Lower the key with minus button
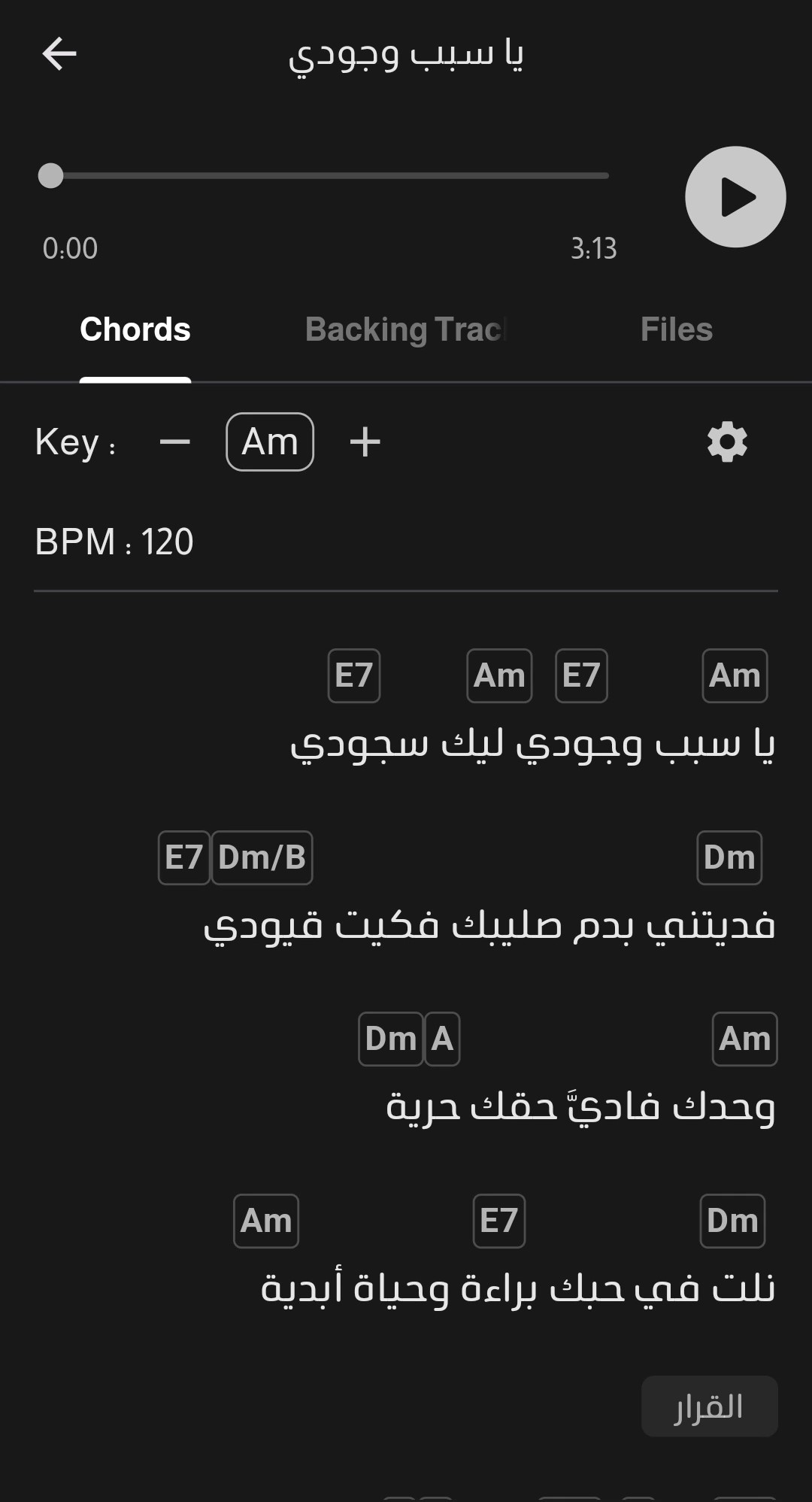812x1502 pixels. click(x=175, y=441)
